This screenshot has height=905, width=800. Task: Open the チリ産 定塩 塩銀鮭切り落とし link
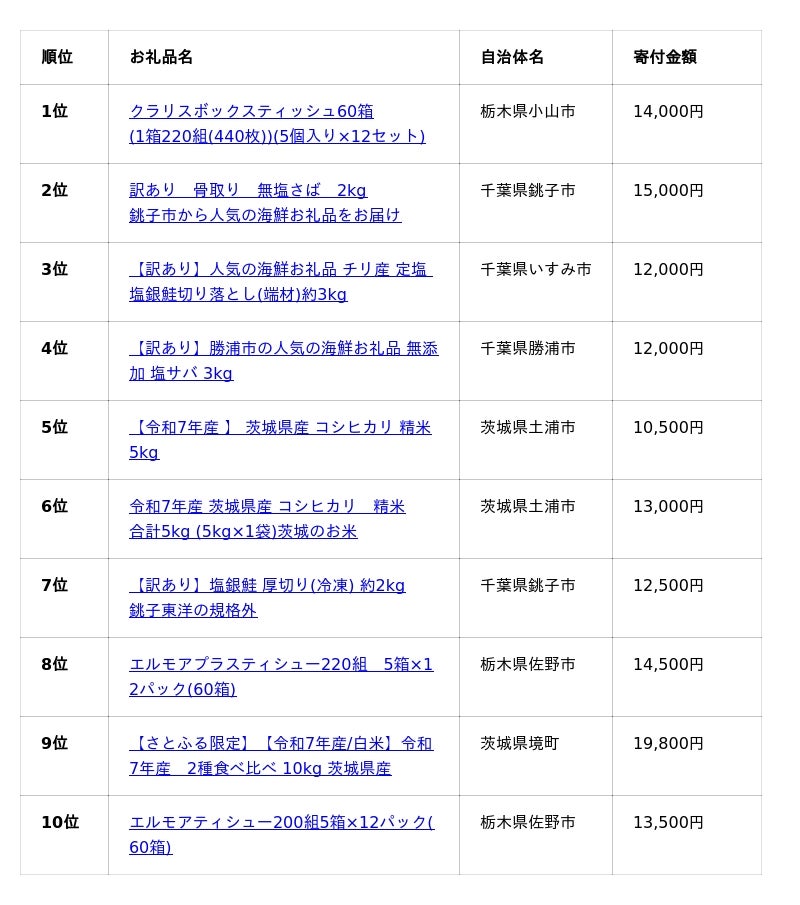pos(280,270)
